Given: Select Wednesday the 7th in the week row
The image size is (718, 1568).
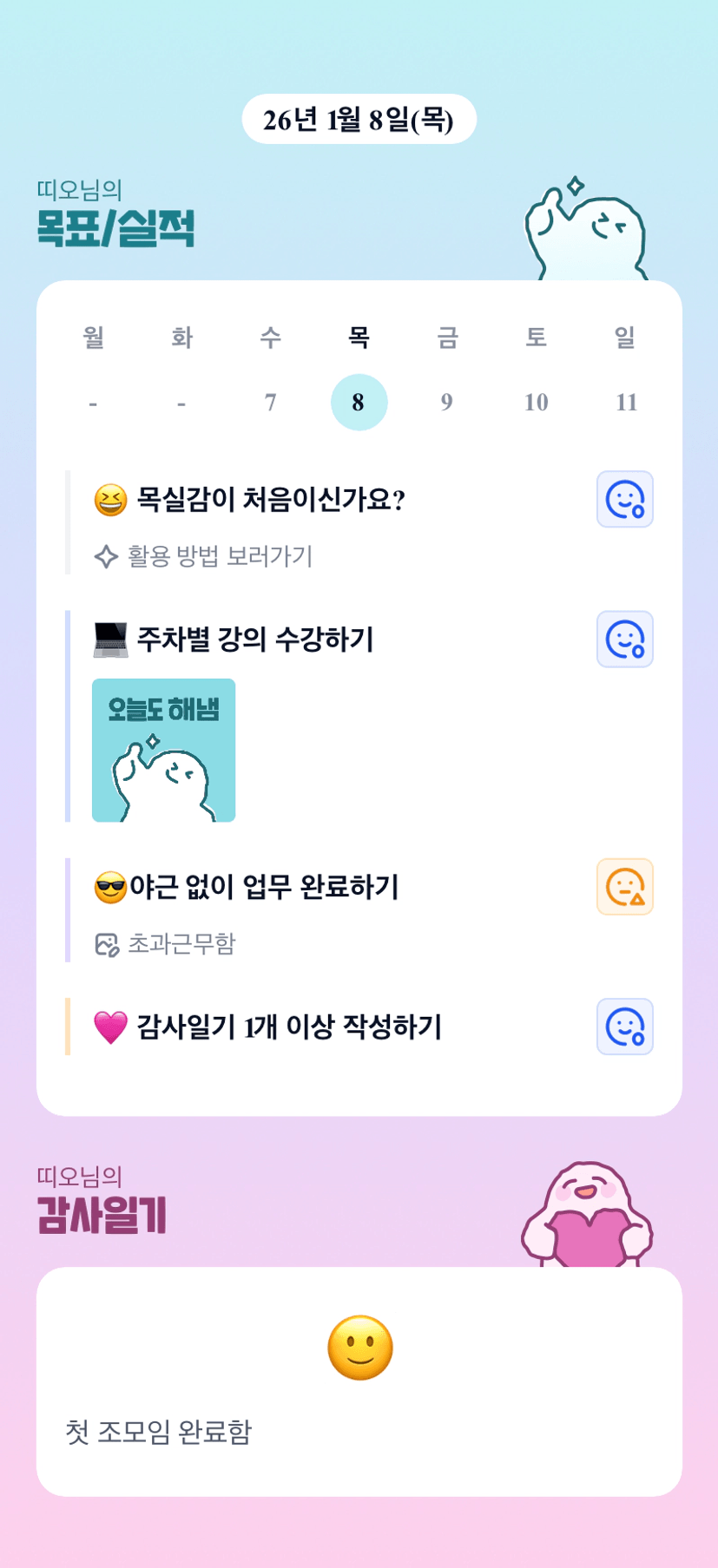Looking at the screenshot, I should (x=270, y=402).
